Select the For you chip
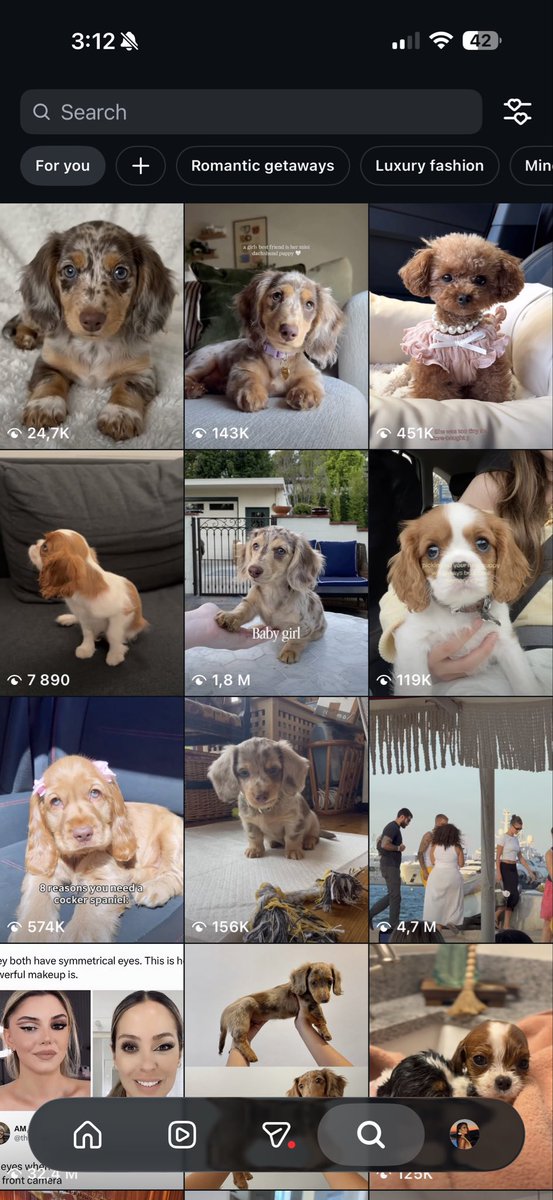This screenshot has height=1200, width=553. [62, 166]
